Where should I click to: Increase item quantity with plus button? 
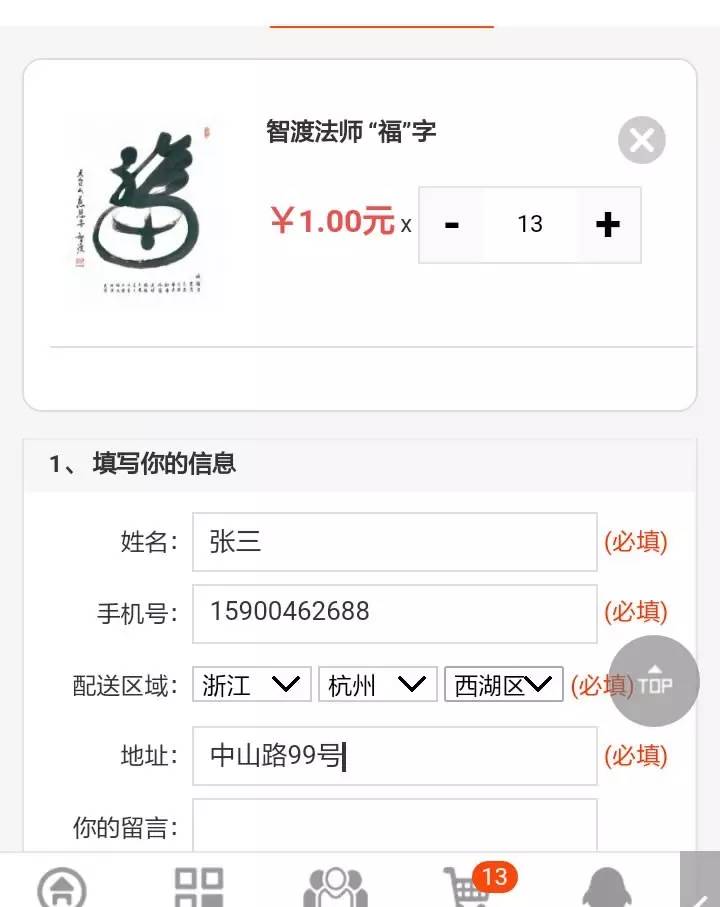[607, 225]
